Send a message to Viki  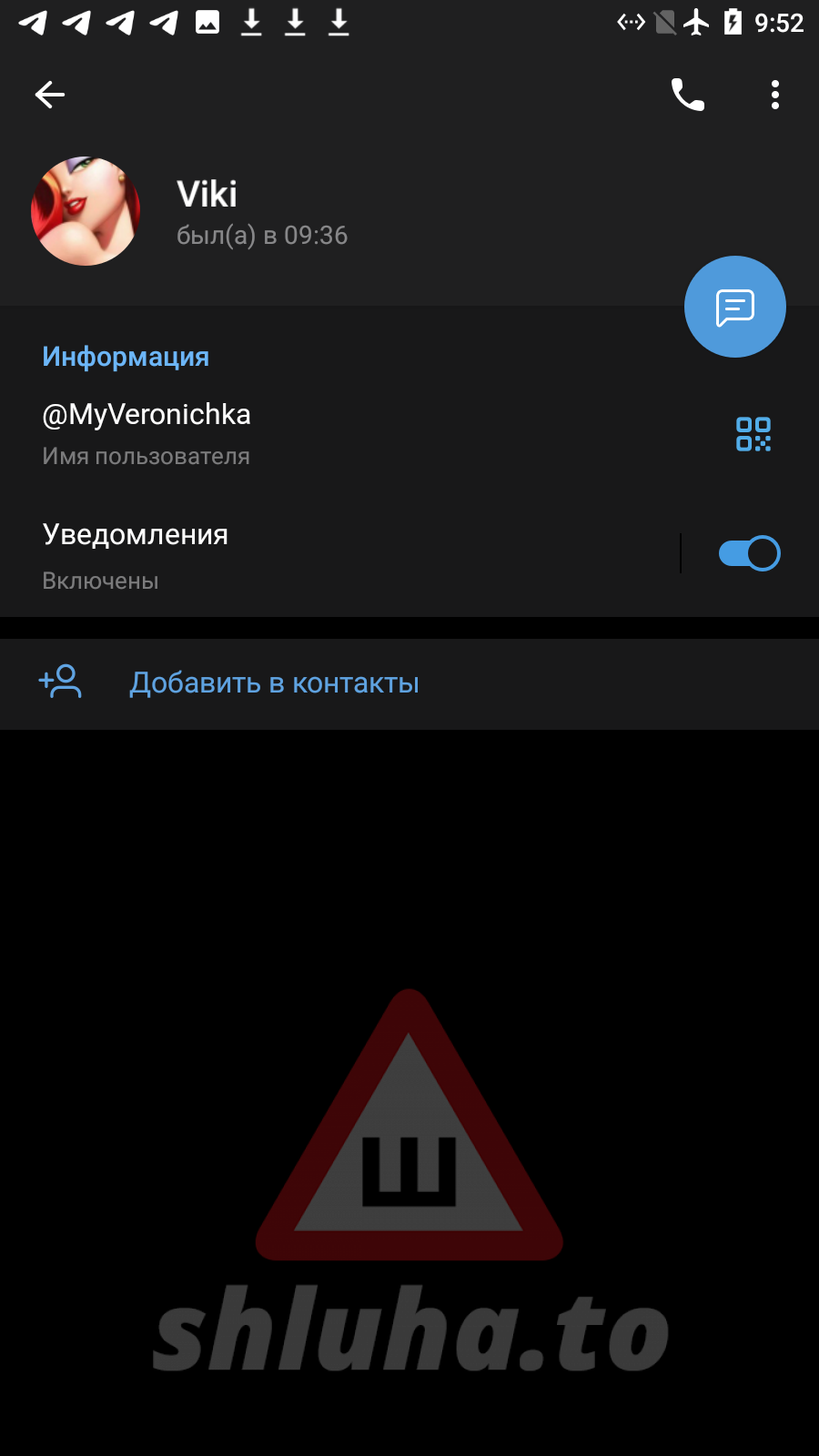click(x=734, y=308)
